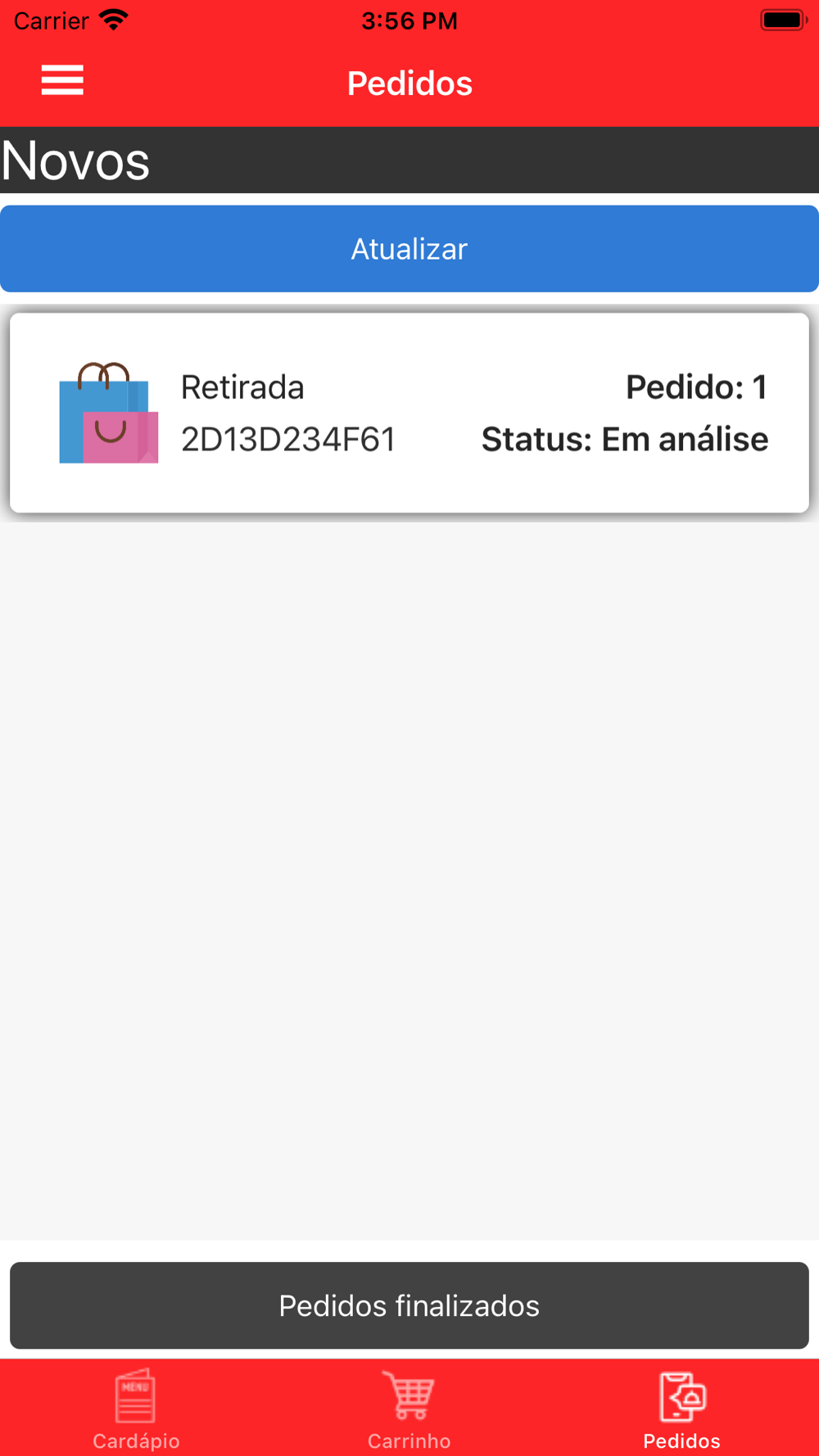Tap the Atualizar button
This screenshot has height=1456, width=819.
[x=409, y=249]
